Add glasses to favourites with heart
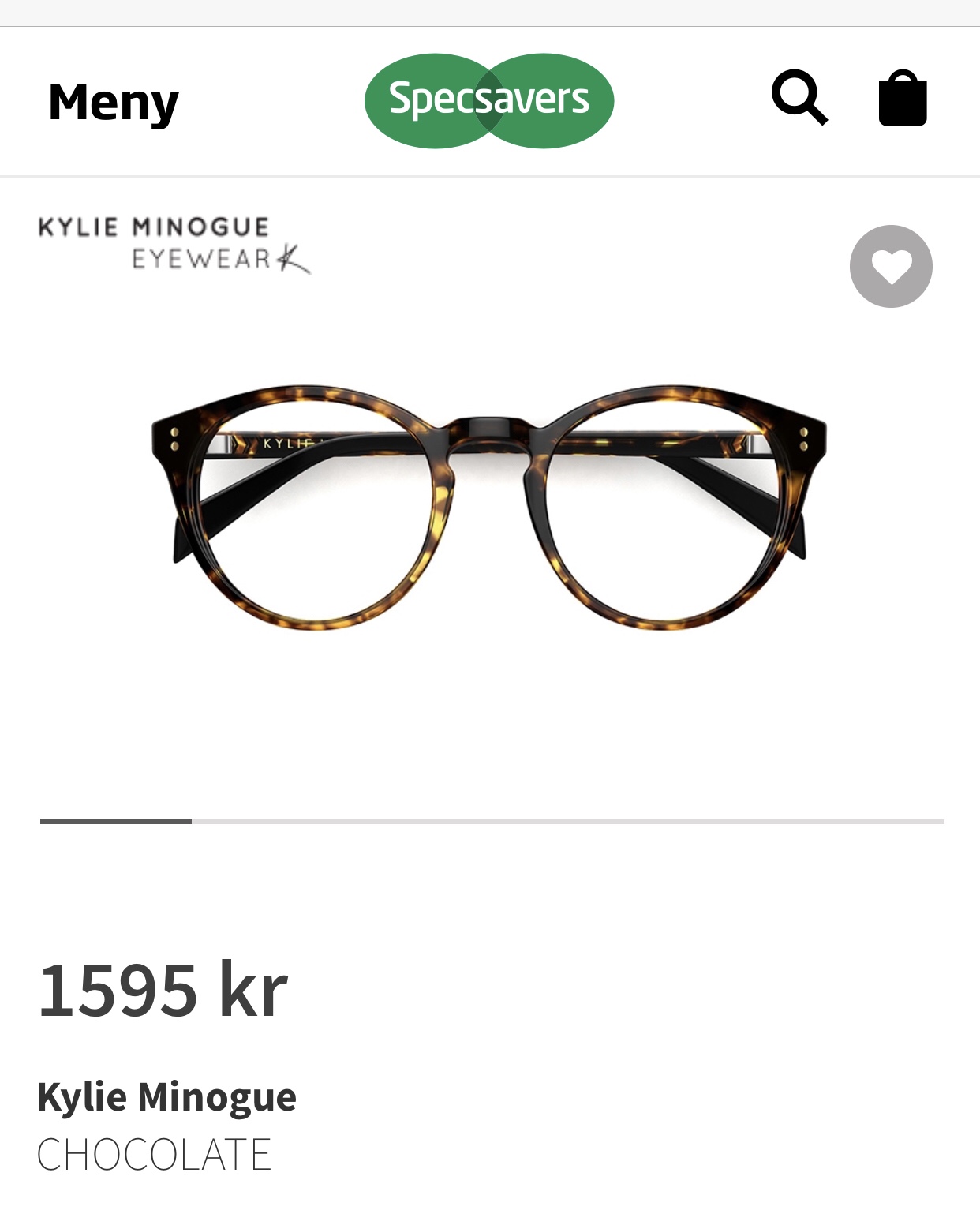980x1214 pixels. [891, 267]
